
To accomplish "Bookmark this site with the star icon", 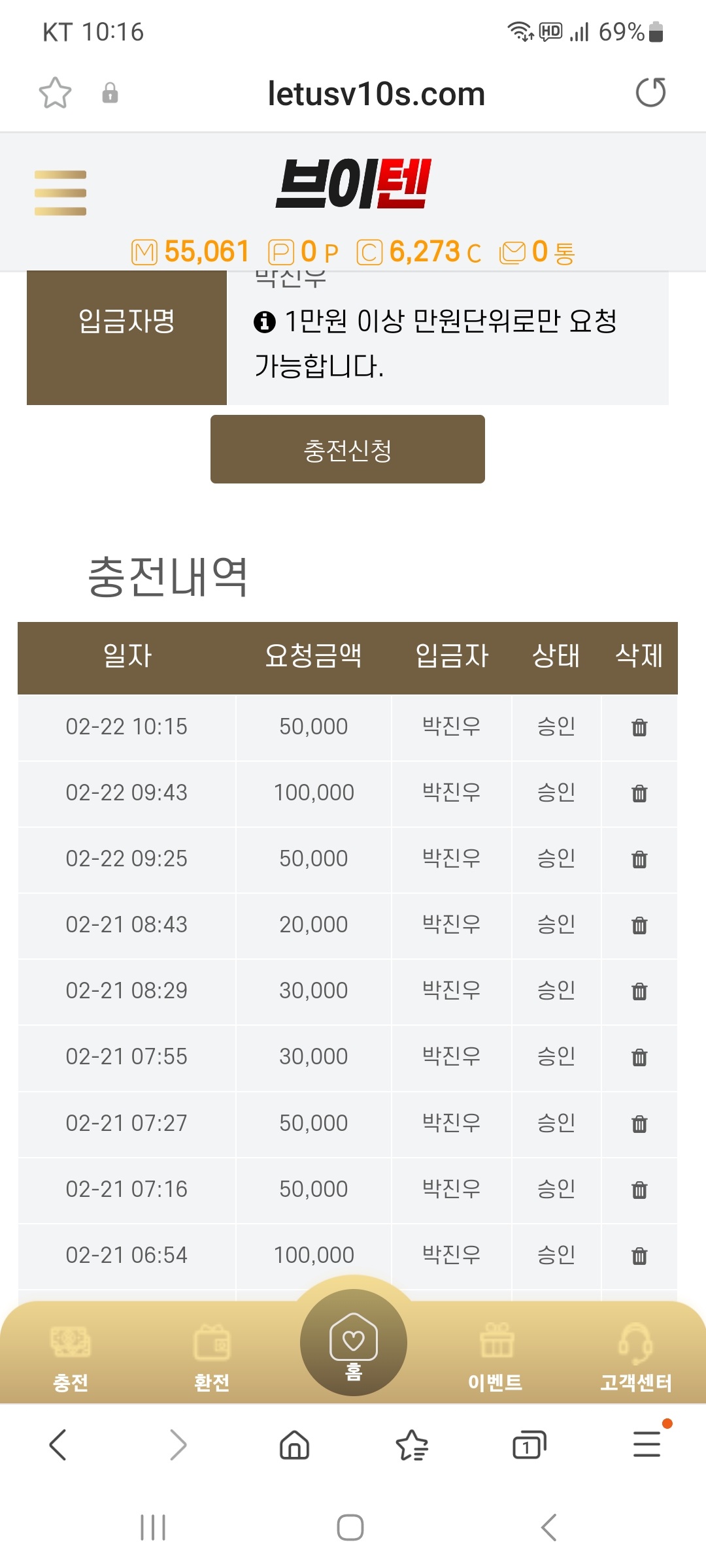I will [x=55, y=93].
